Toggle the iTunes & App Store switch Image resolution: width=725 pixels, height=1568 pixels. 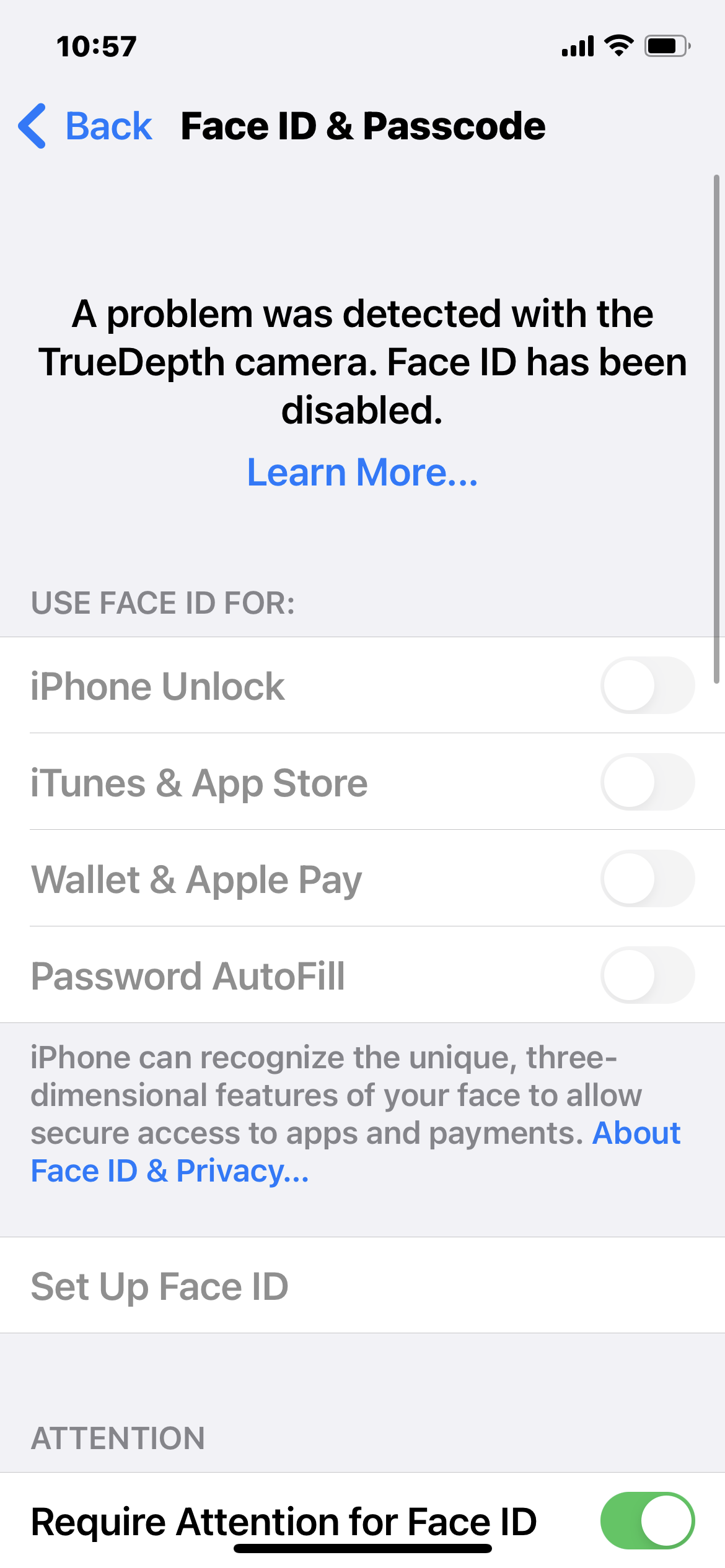[x=647, y=782]
